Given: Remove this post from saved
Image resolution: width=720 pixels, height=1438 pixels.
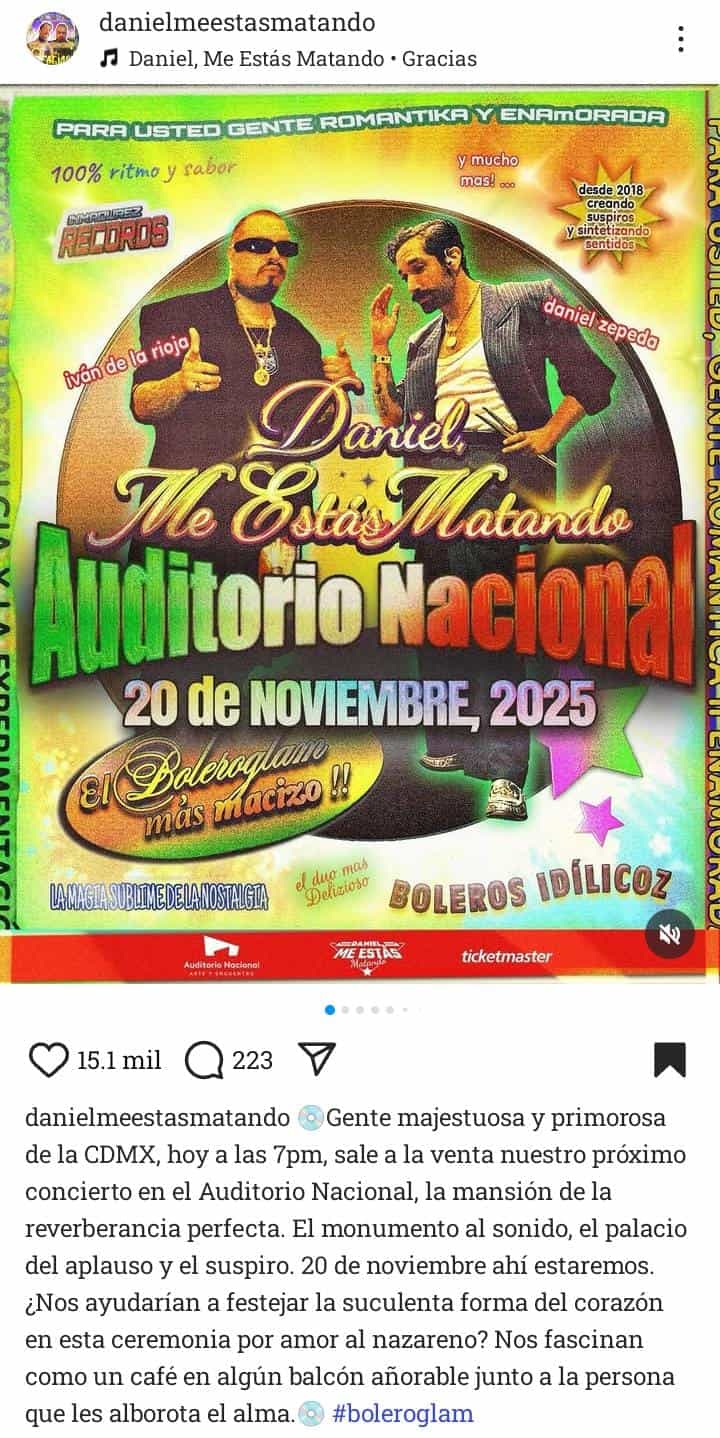Looking at the screenshot, I should click(x=670, y=1060).
